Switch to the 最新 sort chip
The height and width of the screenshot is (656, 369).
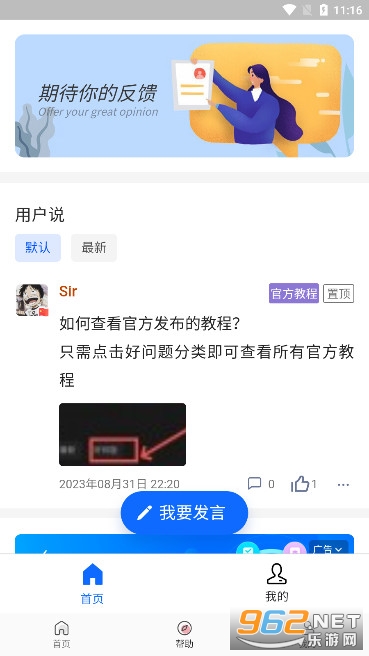[94, 248]
